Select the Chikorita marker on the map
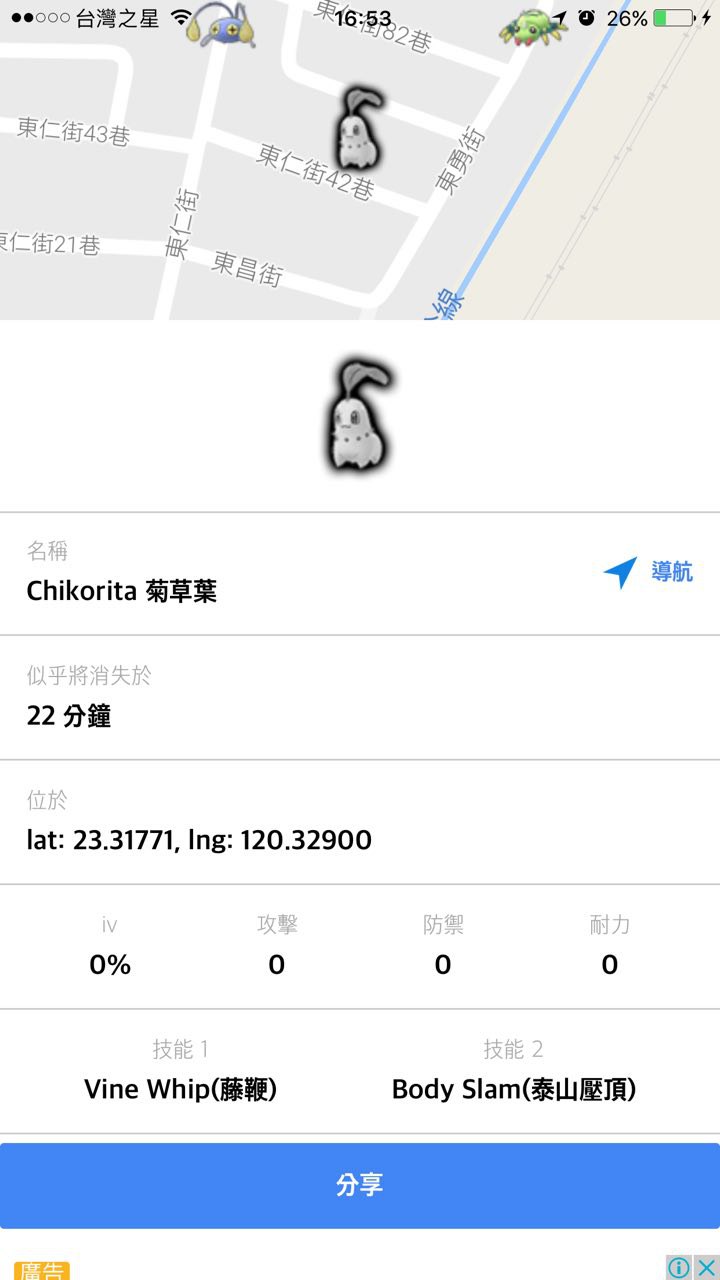Viewport: 720px width, 1280px height. pos(358,128)
